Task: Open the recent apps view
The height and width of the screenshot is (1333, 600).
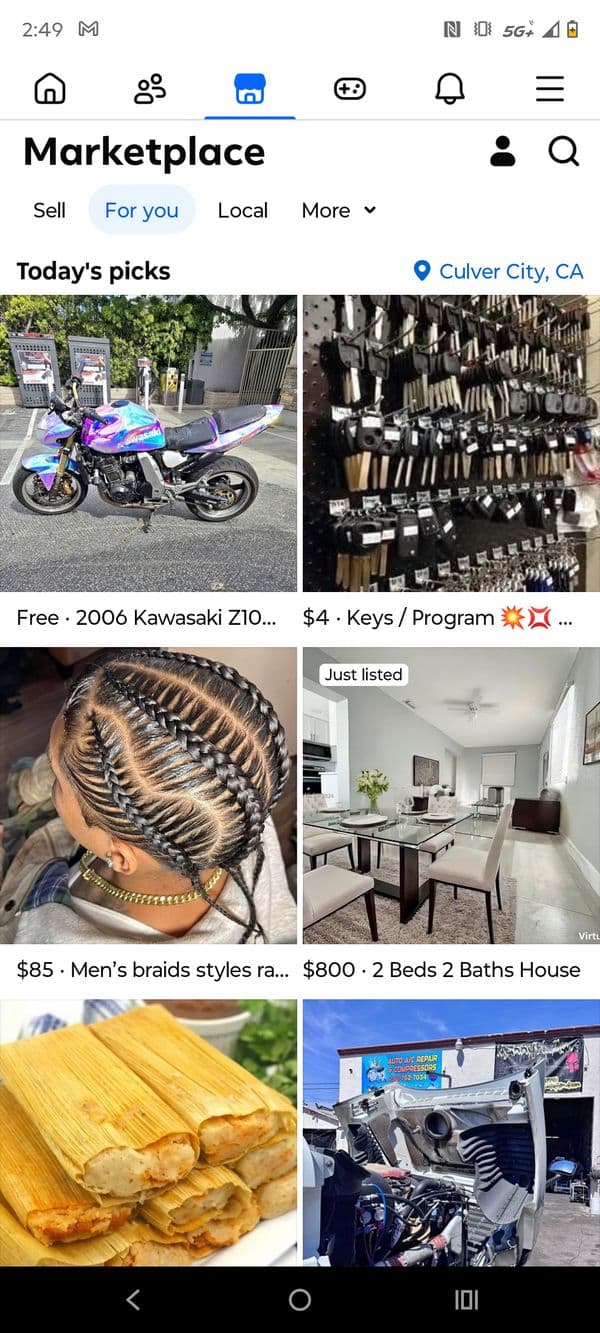Action: click(466, 1299)
